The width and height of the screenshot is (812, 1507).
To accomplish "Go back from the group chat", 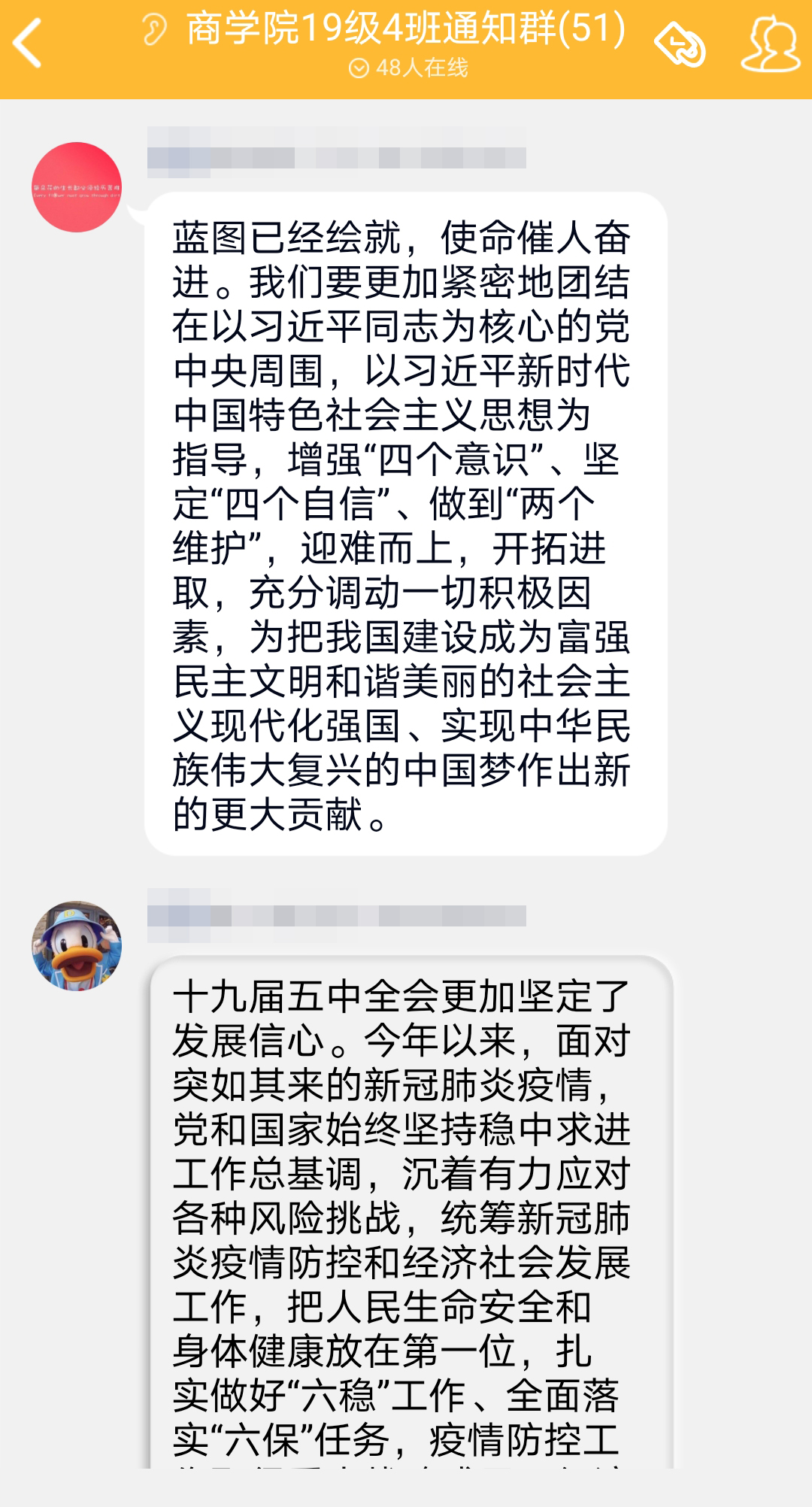I will 29,44.
